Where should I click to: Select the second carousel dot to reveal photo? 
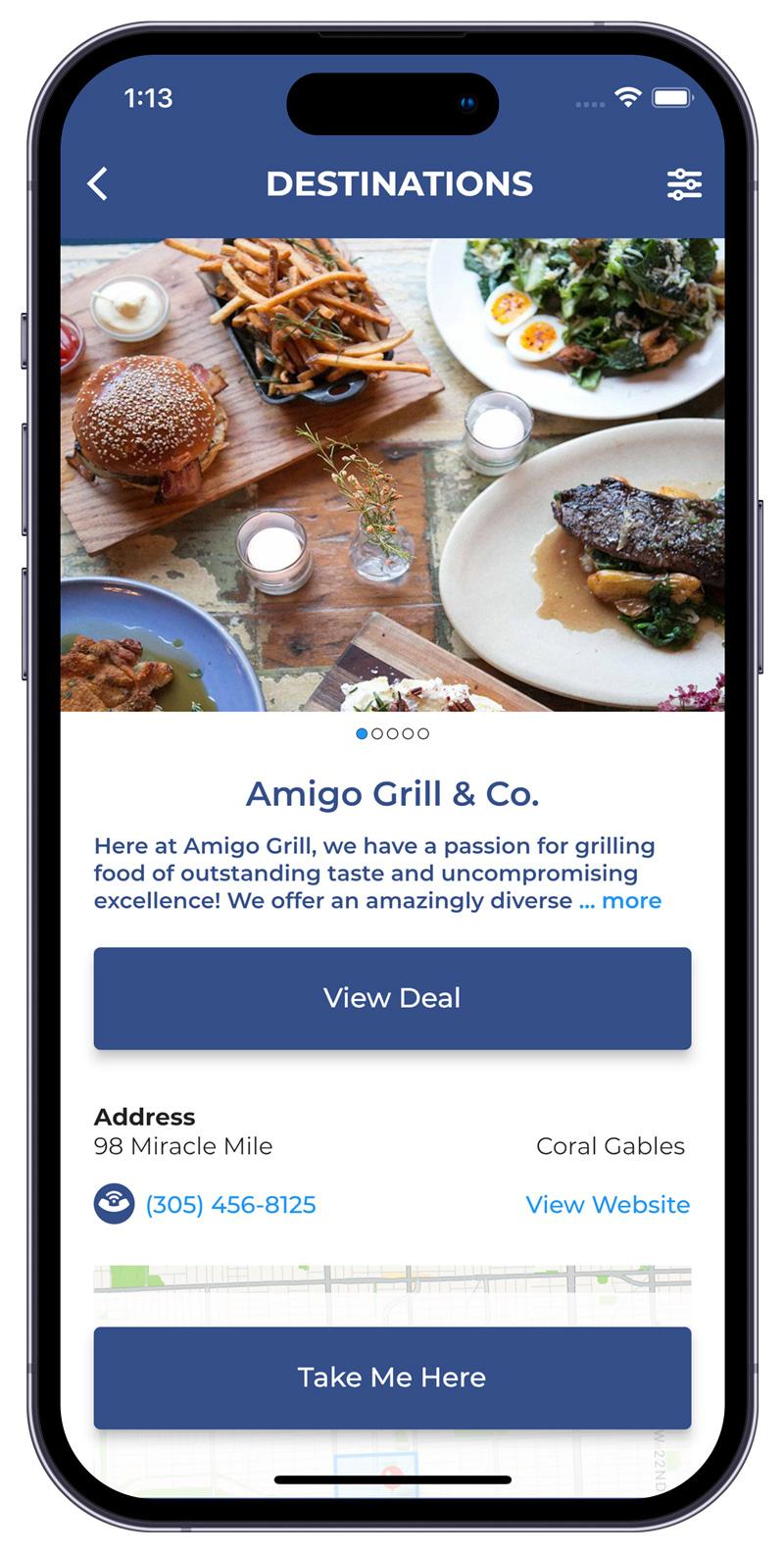[379, 733]
